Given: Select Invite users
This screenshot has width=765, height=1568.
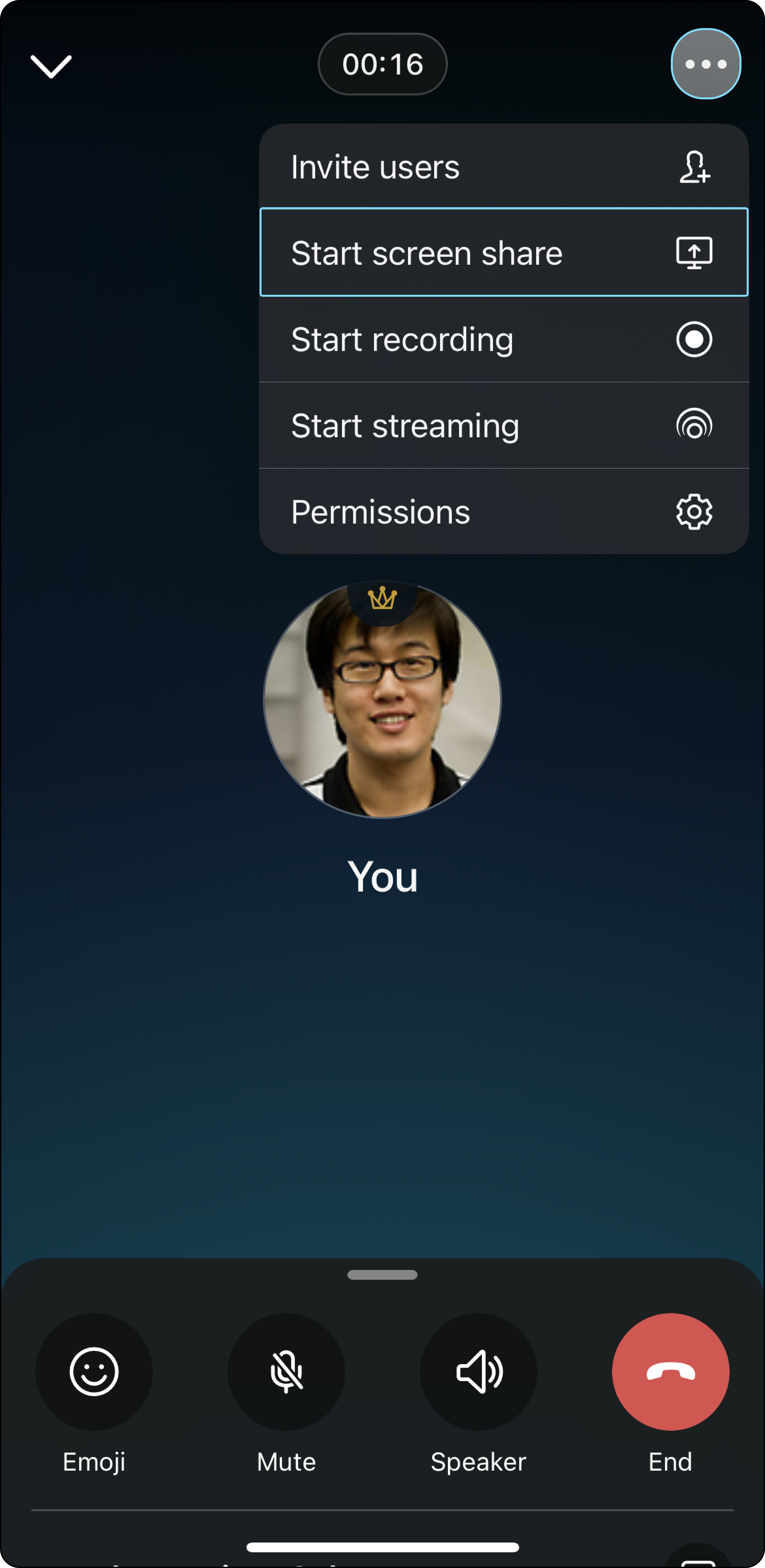Looking at the screenshot, I should (x=503, y=167).
